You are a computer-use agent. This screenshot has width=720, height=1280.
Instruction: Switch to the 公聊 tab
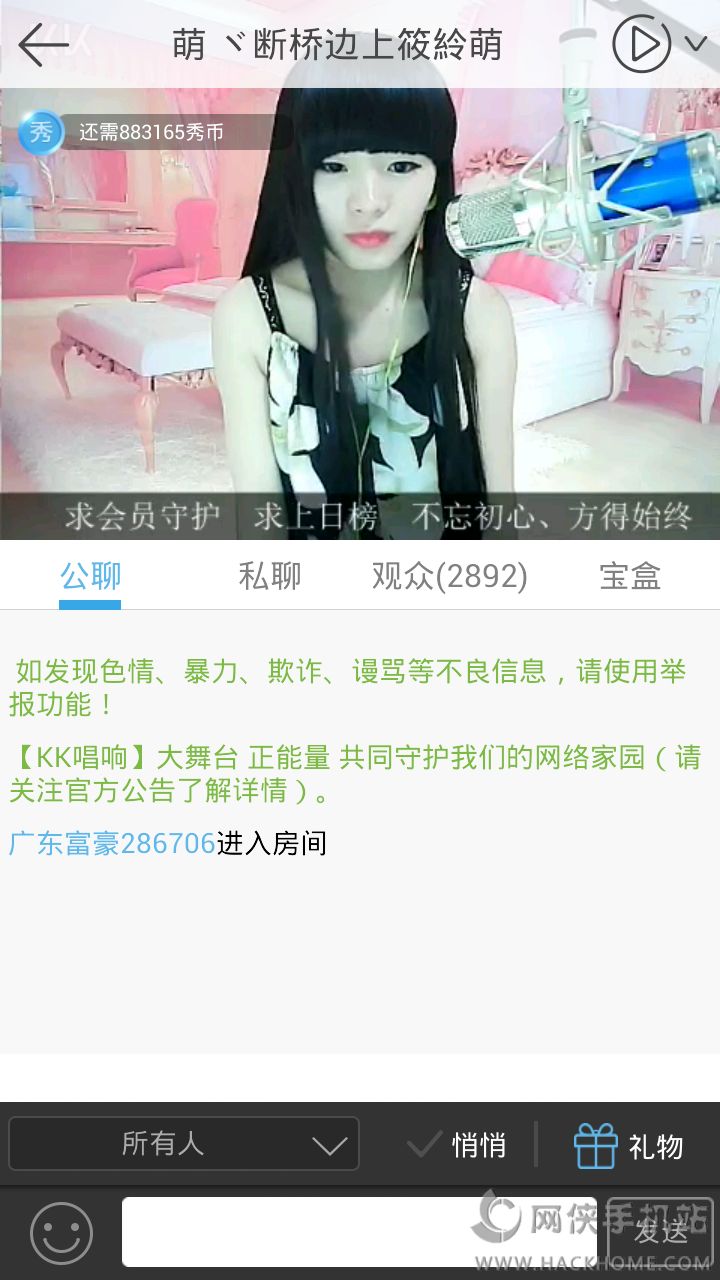[x=90, y=576]
